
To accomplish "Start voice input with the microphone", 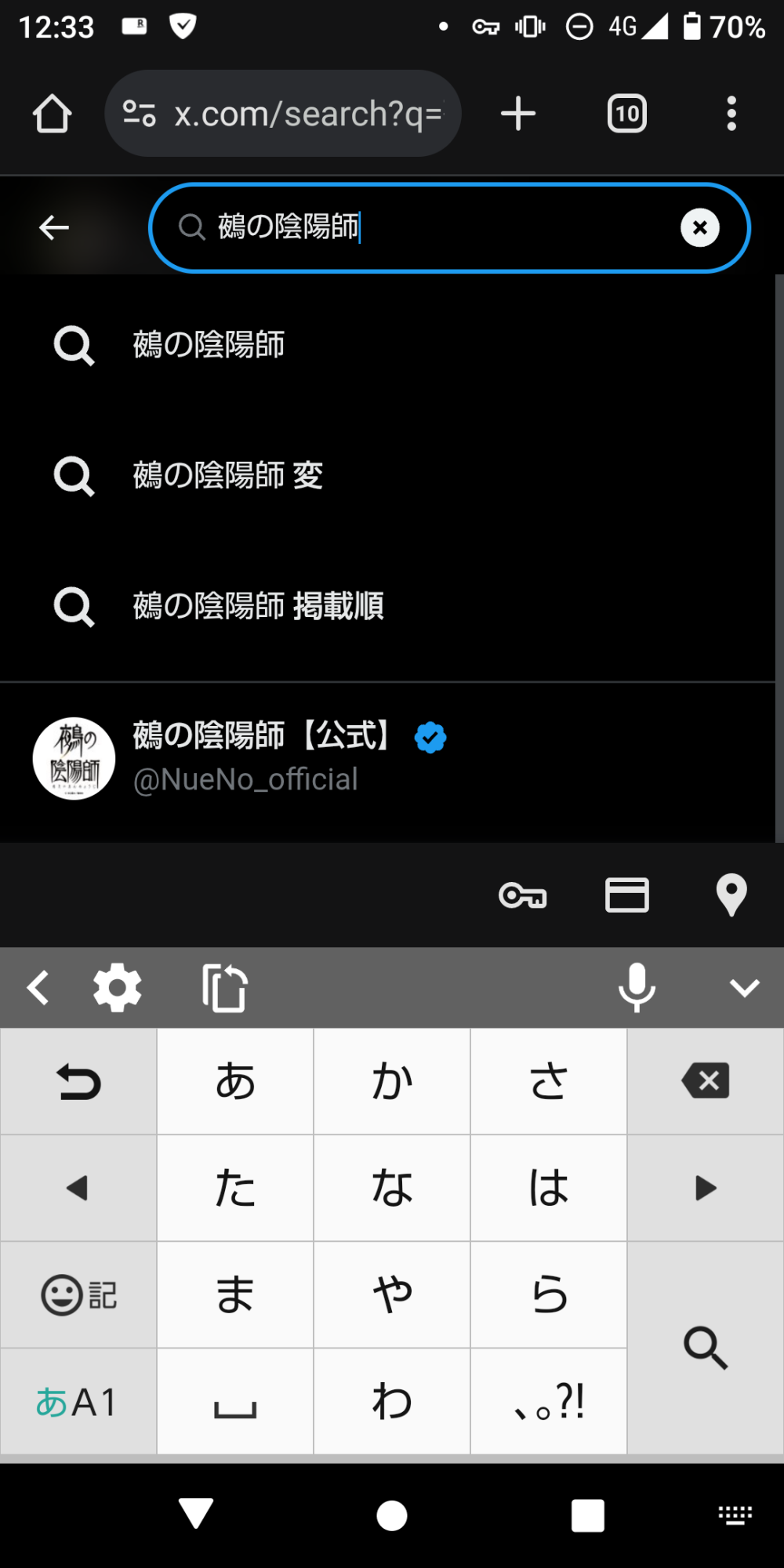I will point(637,988).
